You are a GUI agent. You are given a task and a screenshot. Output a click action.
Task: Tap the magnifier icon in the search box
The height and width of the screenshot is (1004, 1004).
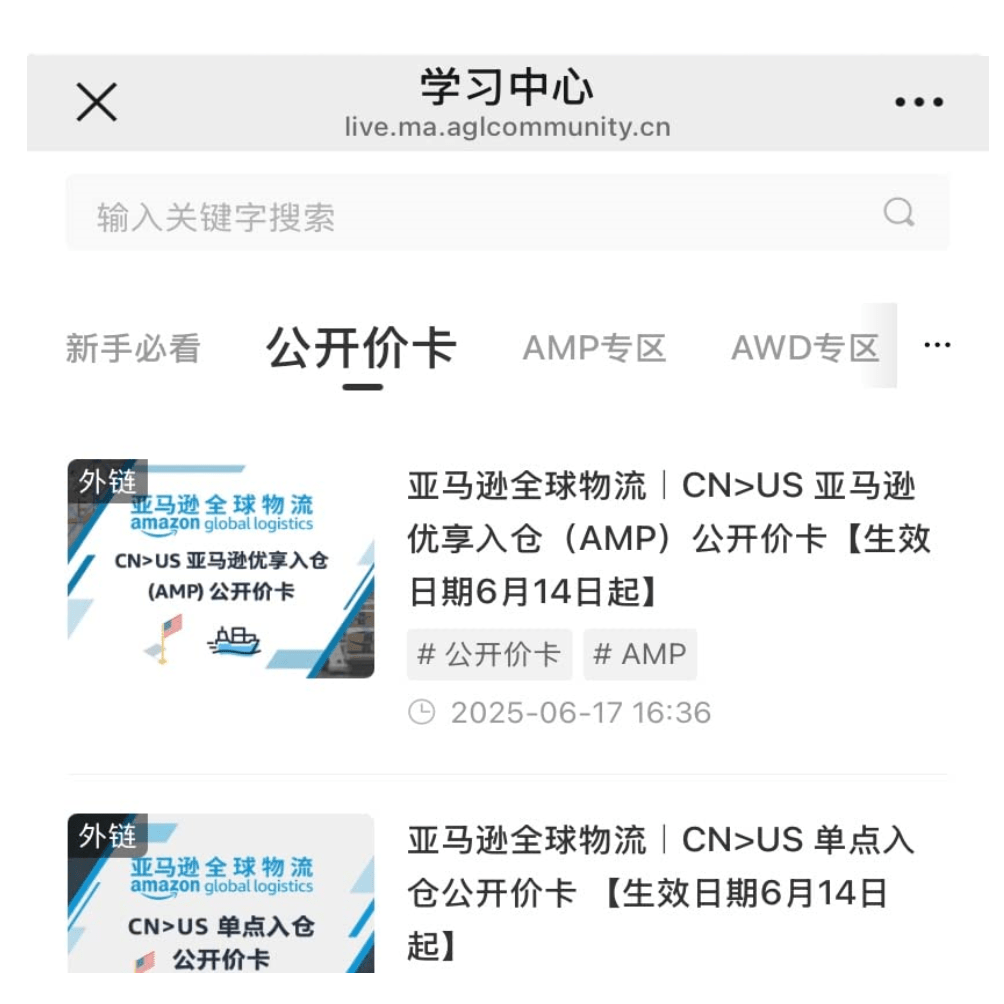pos(898,212)
